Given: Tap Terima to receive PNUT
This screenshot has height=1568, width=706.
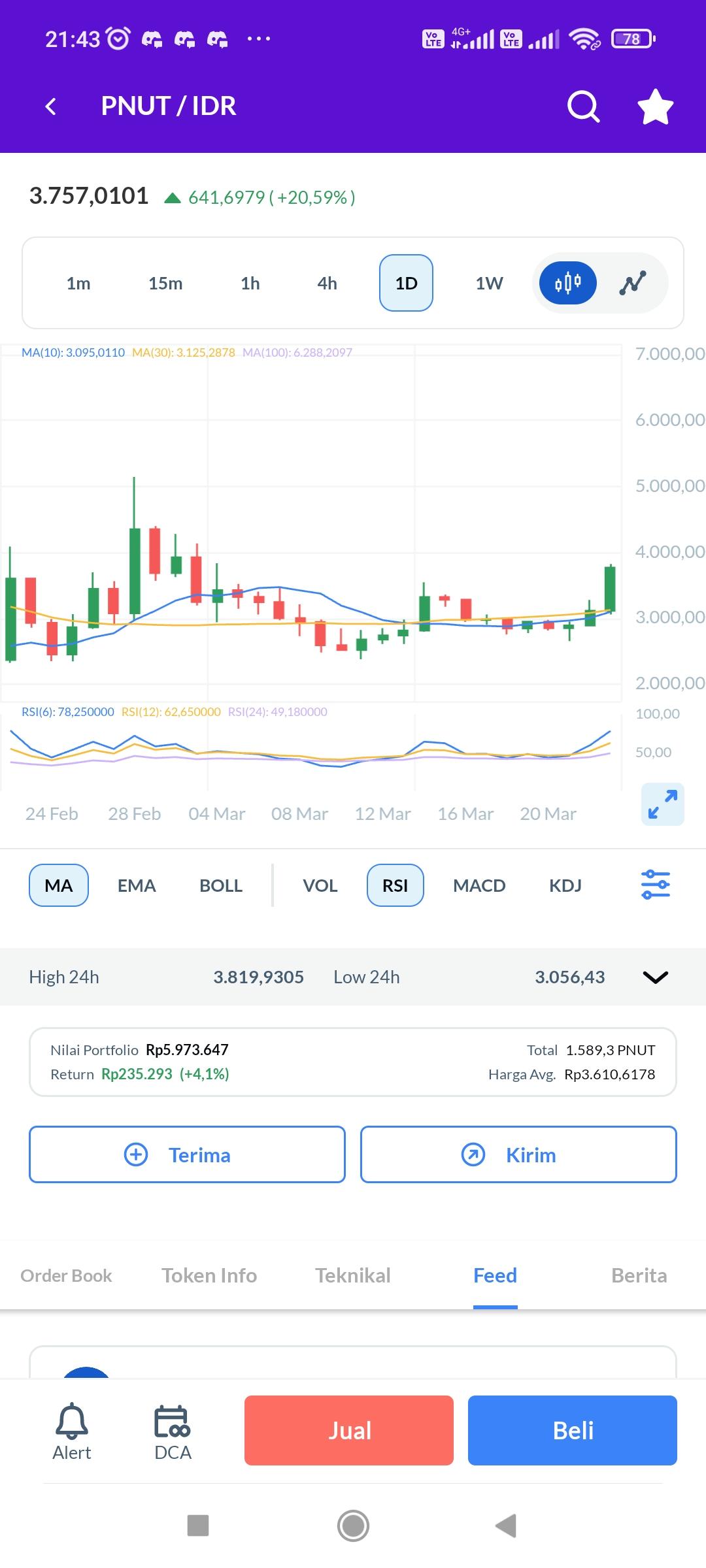Looking at the screenshot, I should (x=187, y=1154).
